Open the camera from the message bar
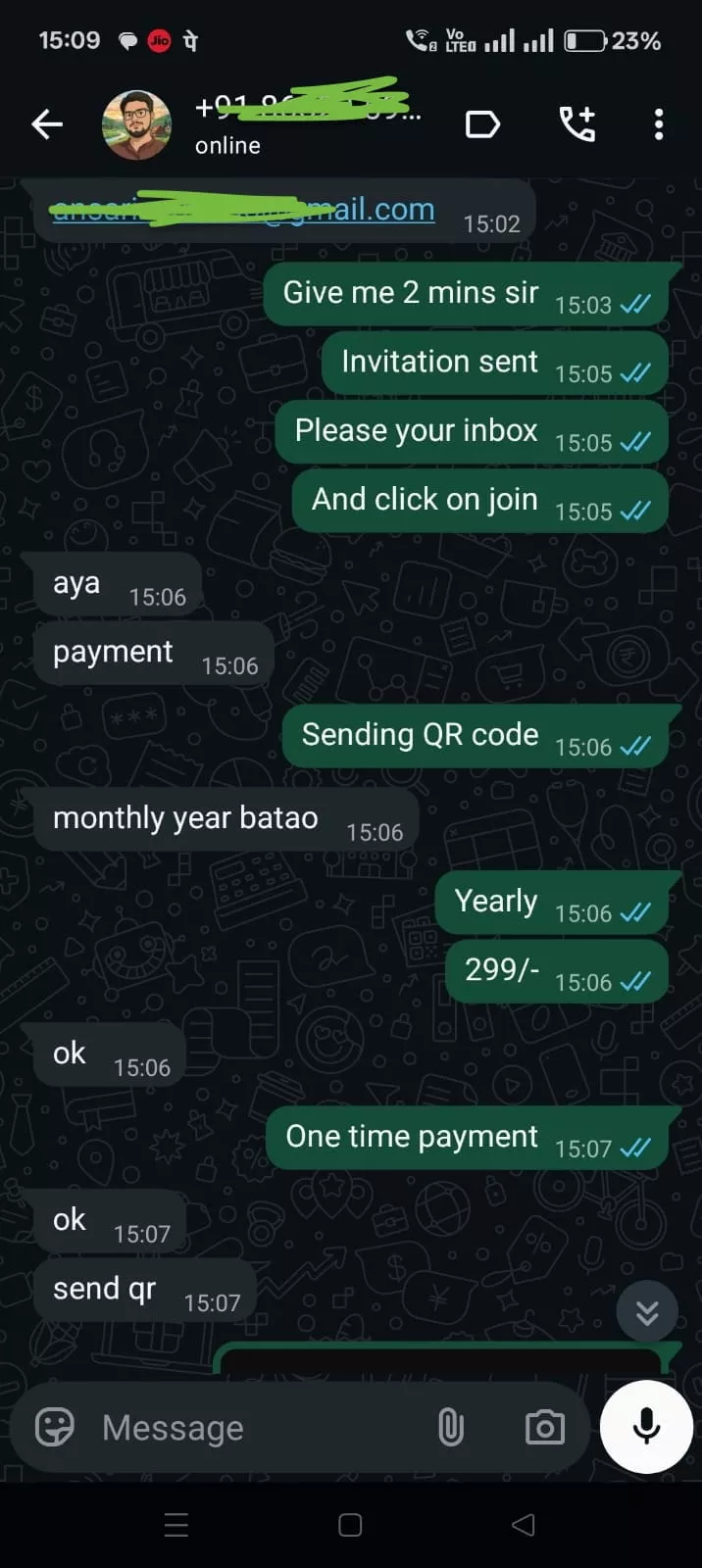 coord(545,1428)
